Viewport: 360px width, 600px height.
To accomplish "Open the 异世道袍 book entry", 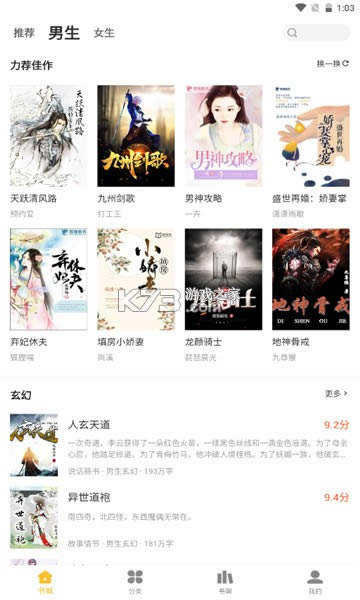I will (x=180, y=517).
